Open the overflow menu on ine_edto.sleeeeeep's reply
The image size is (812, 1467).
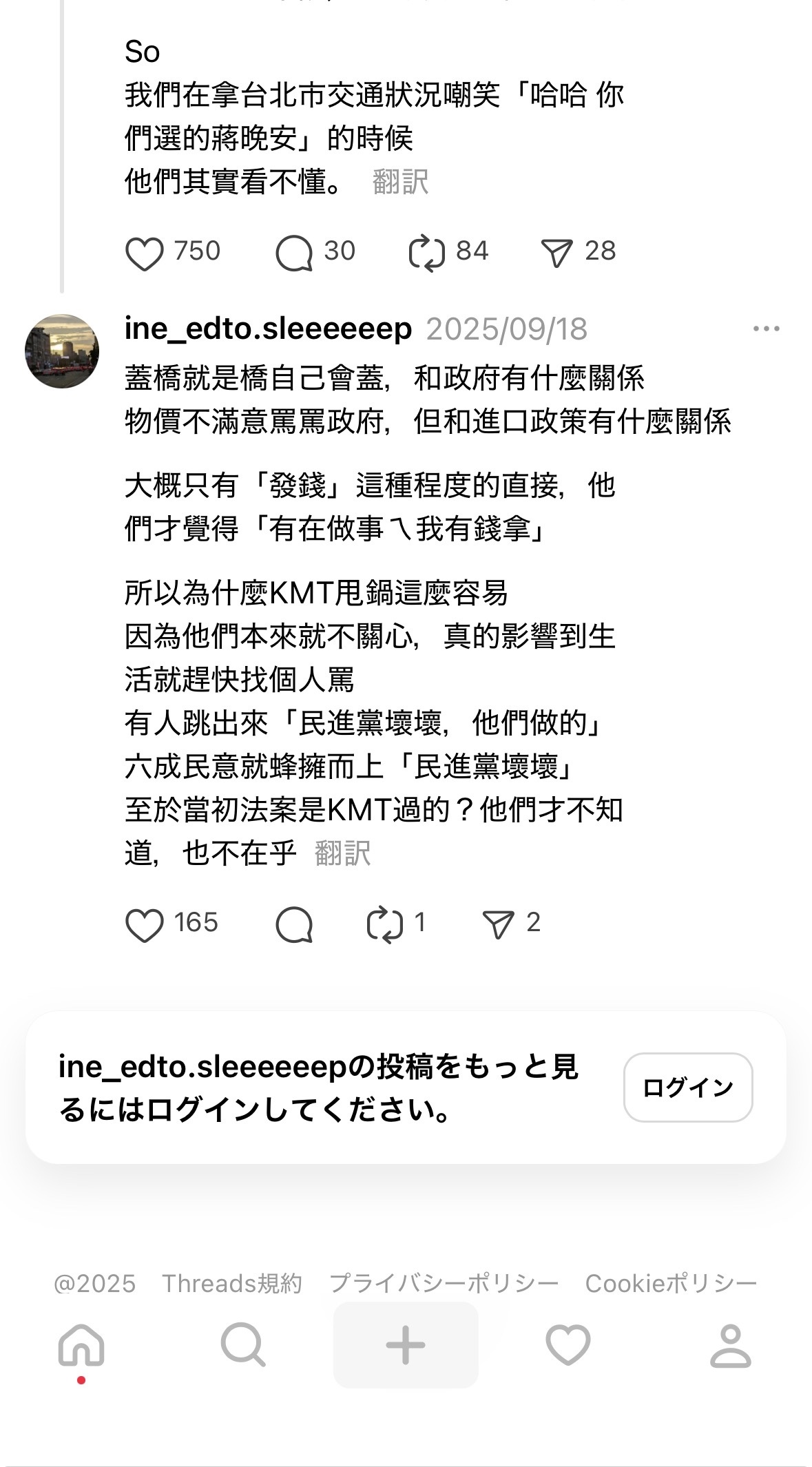pos(766,329)
